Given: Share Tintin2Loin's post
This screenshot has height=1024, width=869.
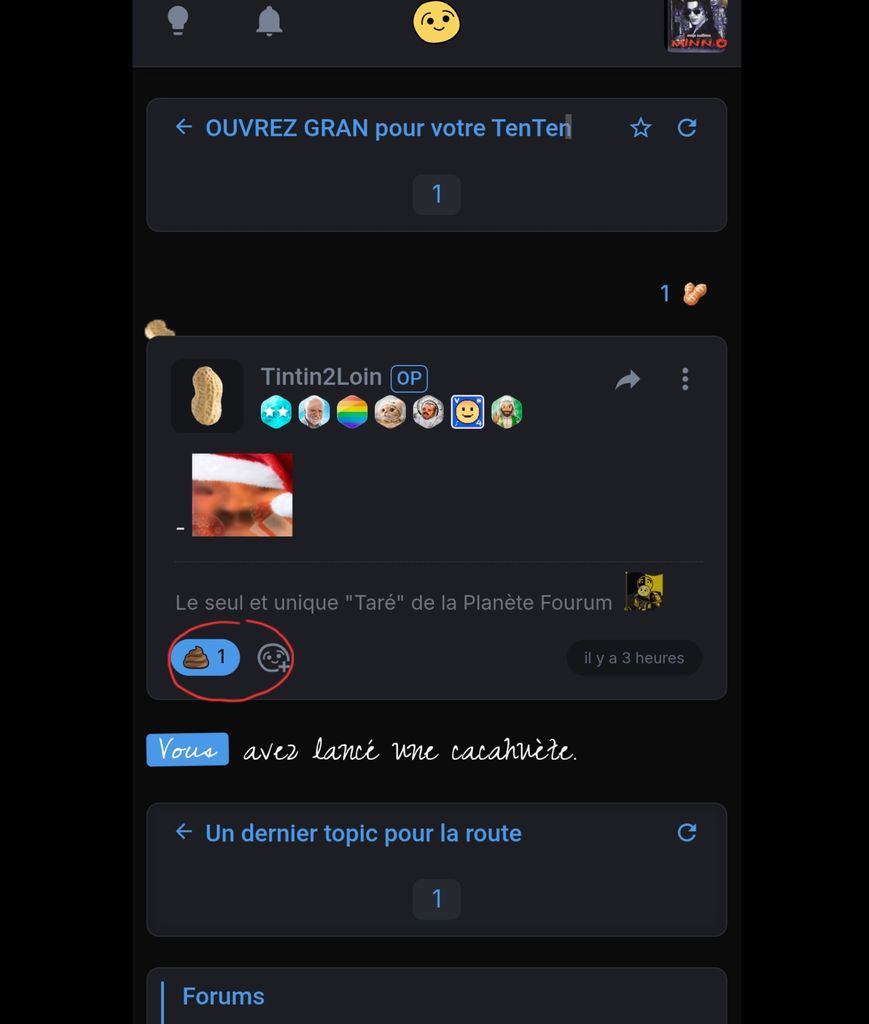Looking at the screenshot, I should coord(627,380).
